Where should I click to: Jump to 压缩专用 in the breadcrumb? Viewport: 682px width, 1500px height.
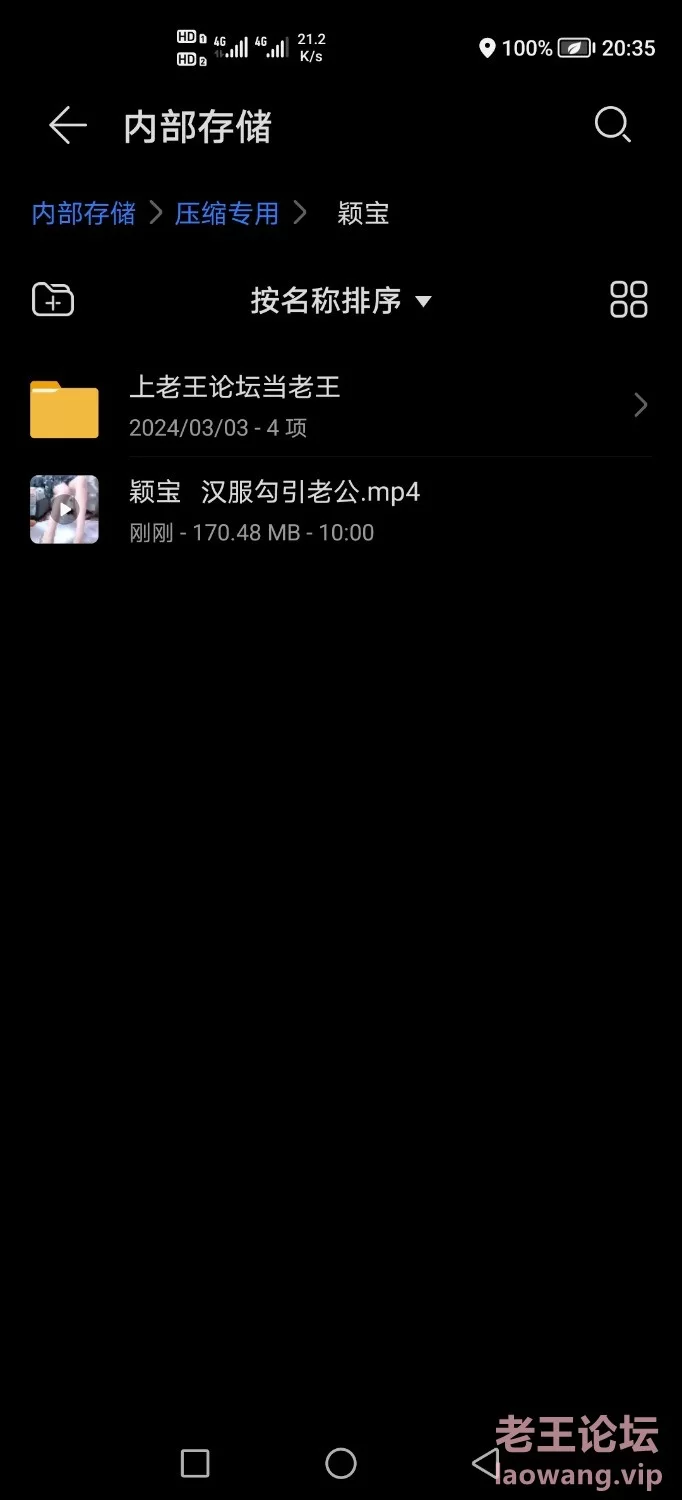(227, 213)
